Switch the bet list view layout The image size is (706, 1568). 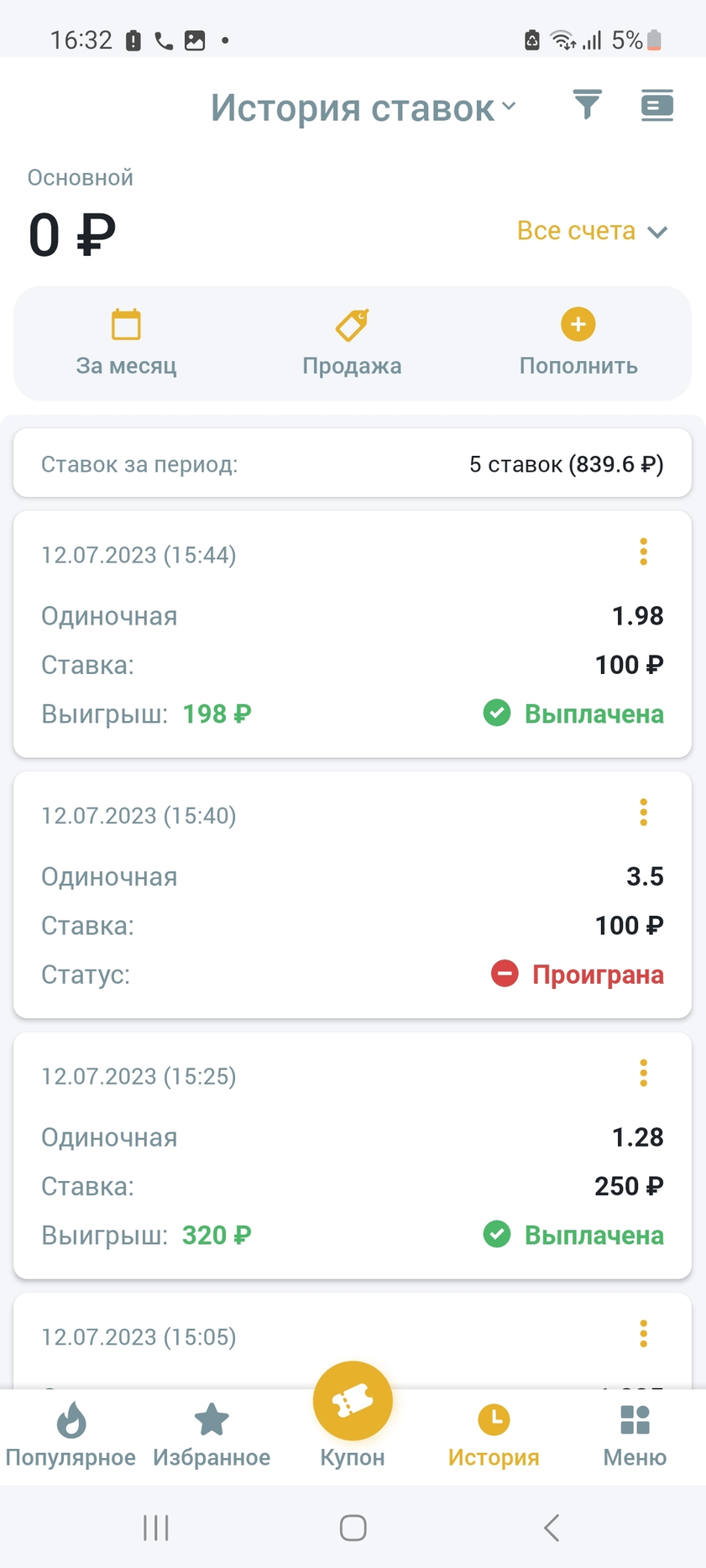click(x=656, y=106)
